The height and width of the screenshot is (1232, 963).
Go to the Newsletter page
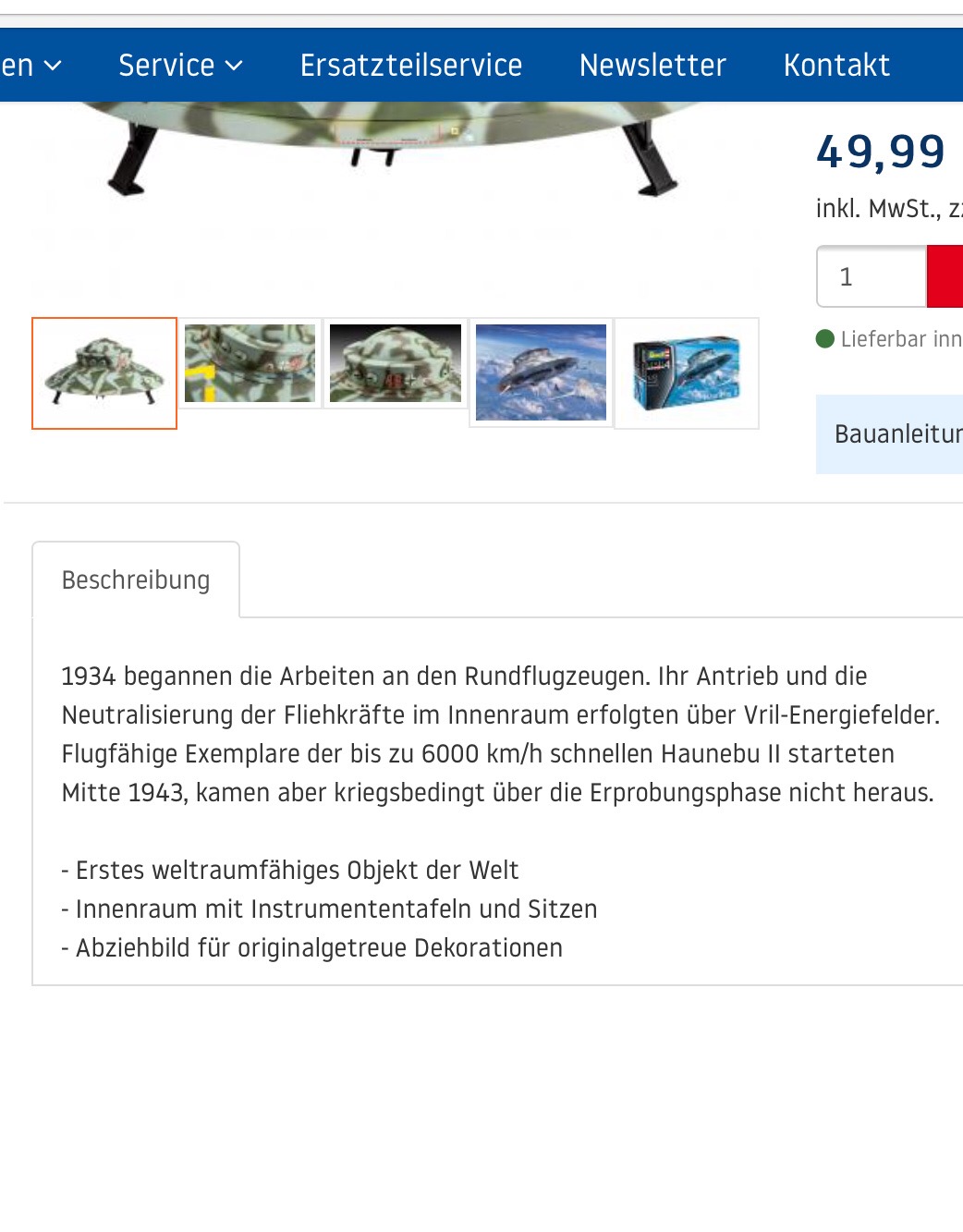coord(652,66)
